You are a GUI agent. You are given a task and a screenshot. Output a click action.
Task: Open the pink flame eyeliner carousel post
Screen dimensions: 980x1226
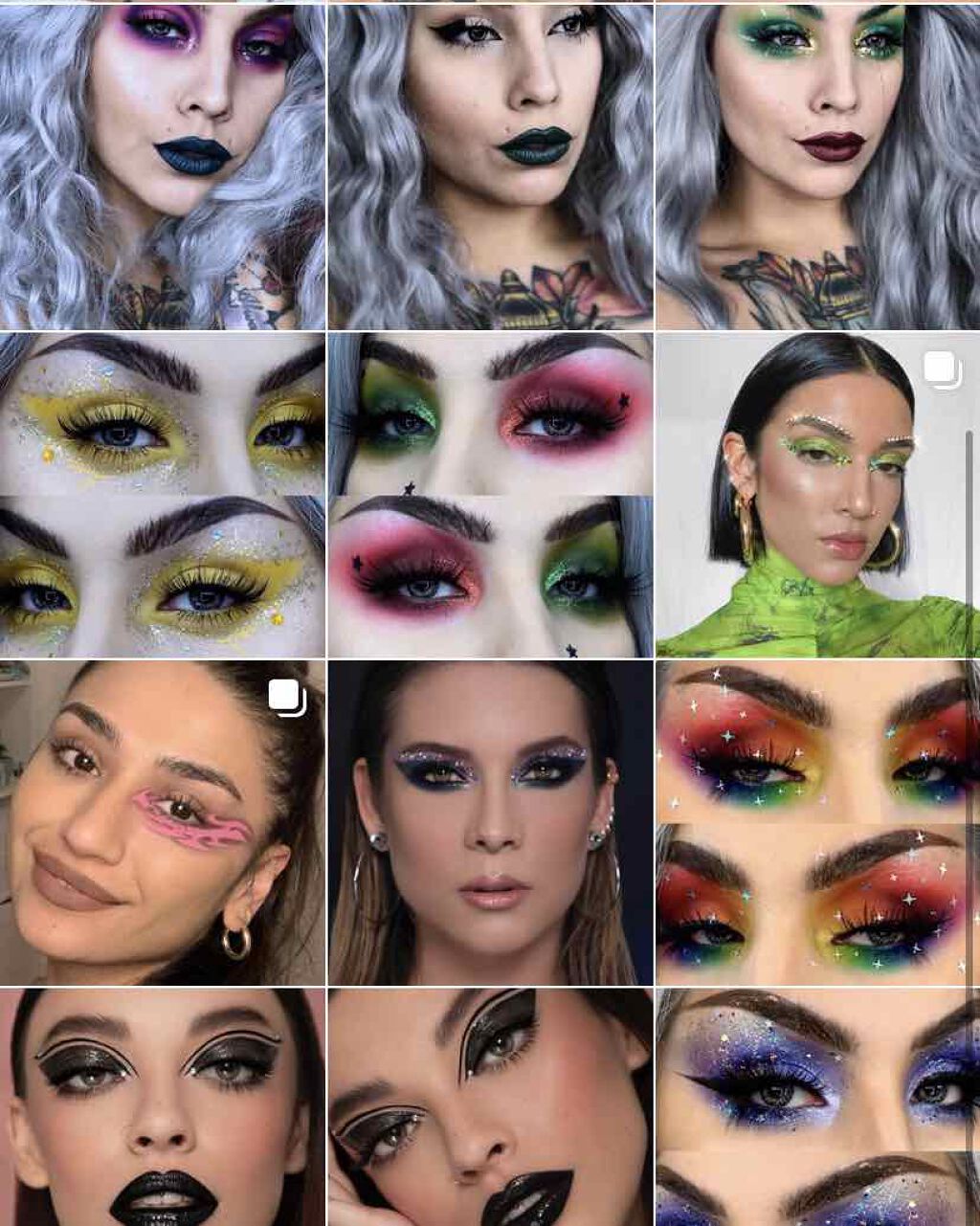(162, 822)
